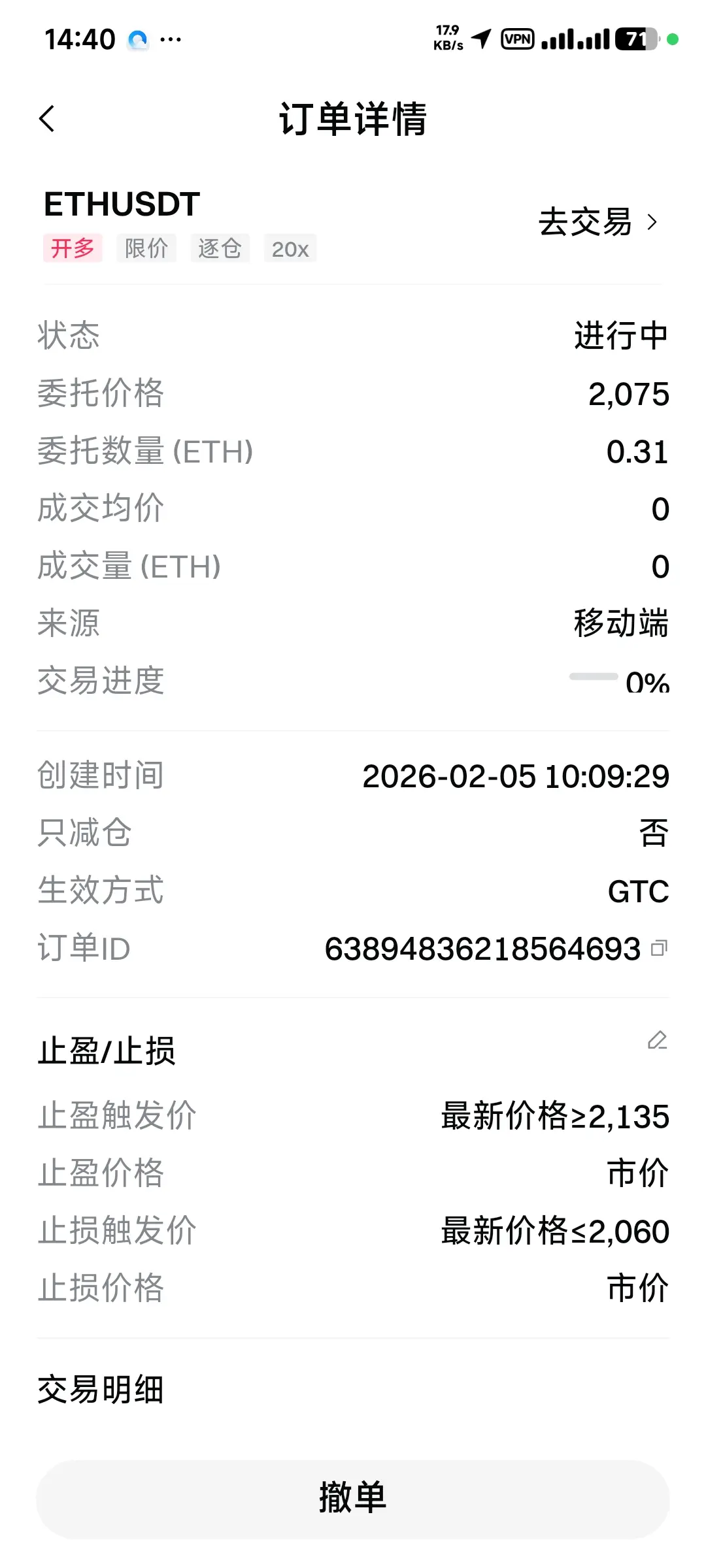Screen dimensions: 706x1568
Task: Edit the 止盈/止损 settings
Action: click(657, 1039)
